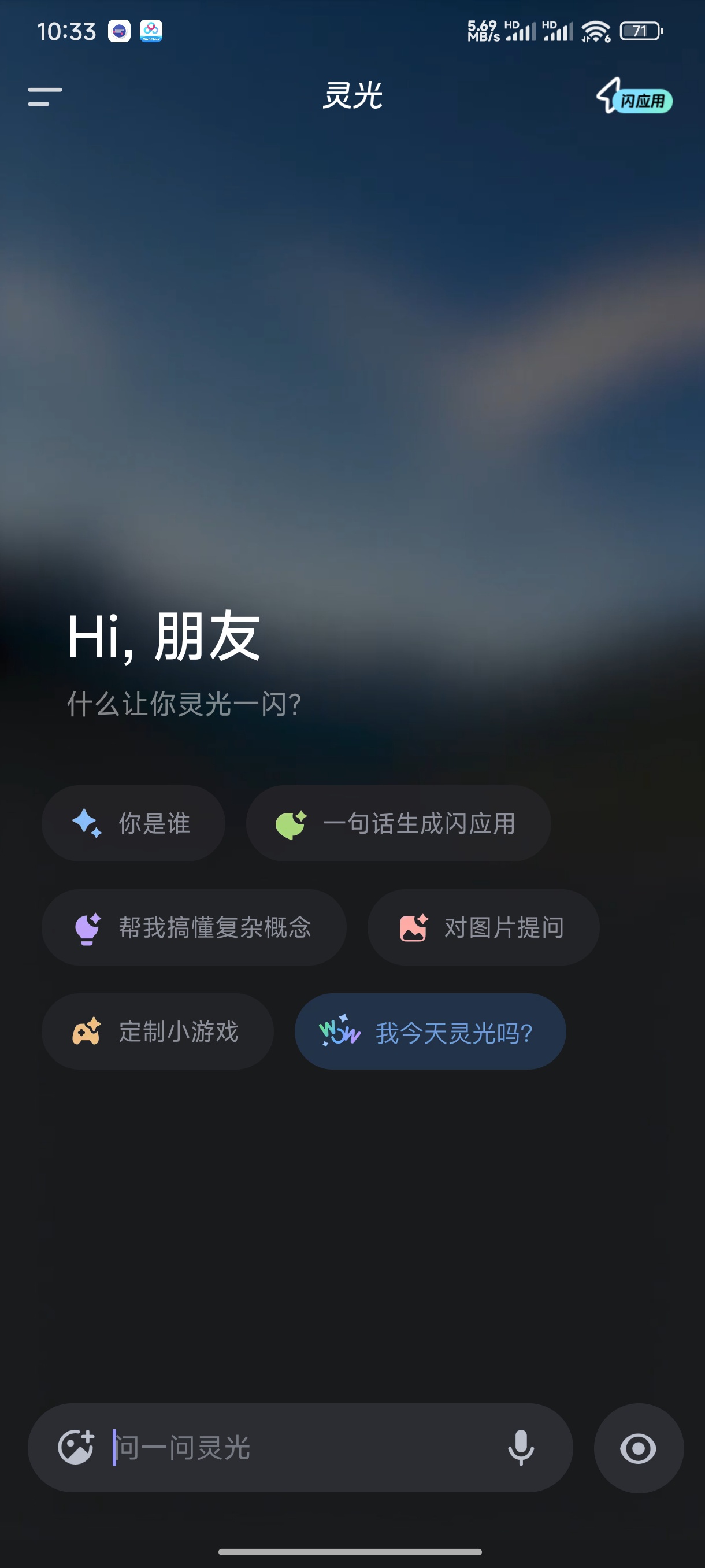Viewport: 705px width, 1568px height.
Task: Open the side menu drawer
Action: point(44,97)
